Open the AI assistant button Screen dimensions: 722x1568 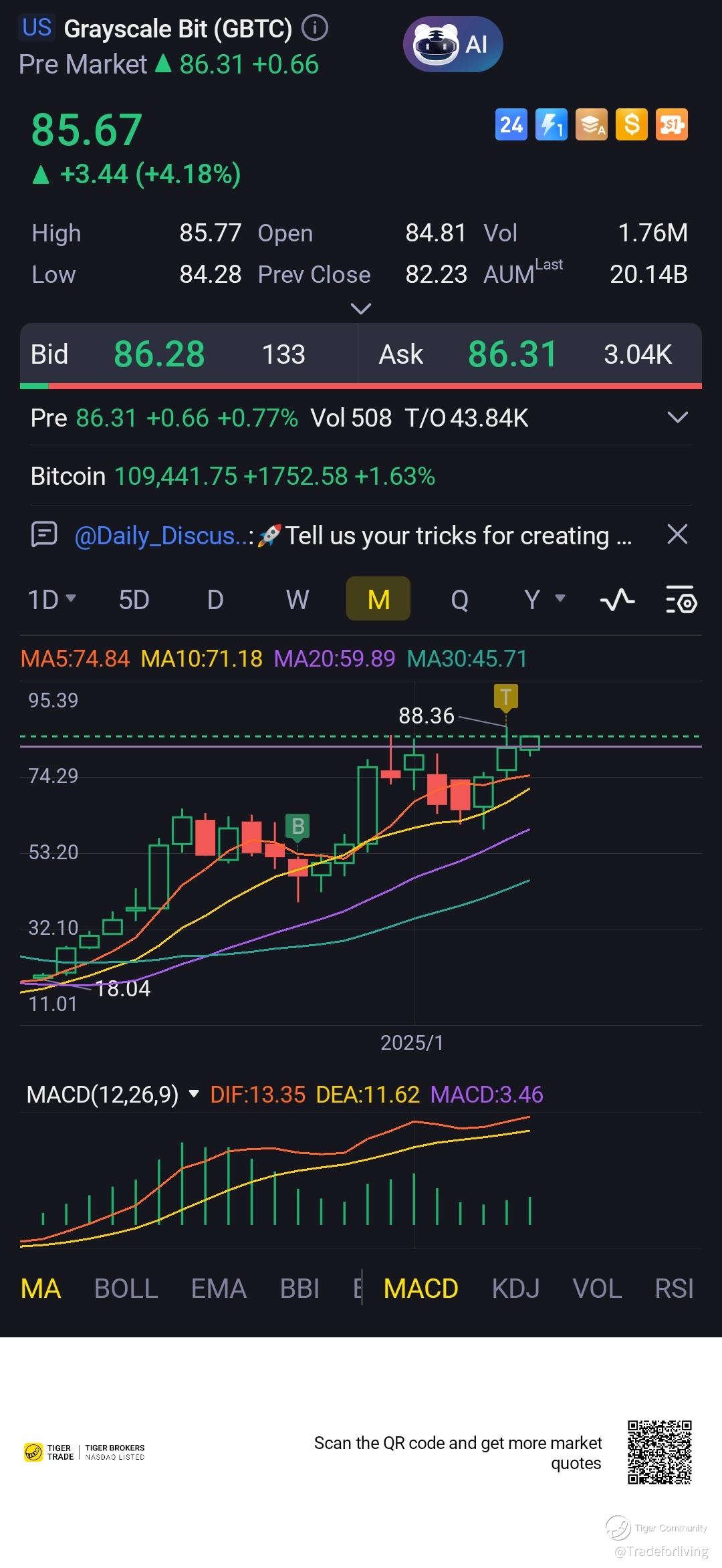tap(453, 45)
